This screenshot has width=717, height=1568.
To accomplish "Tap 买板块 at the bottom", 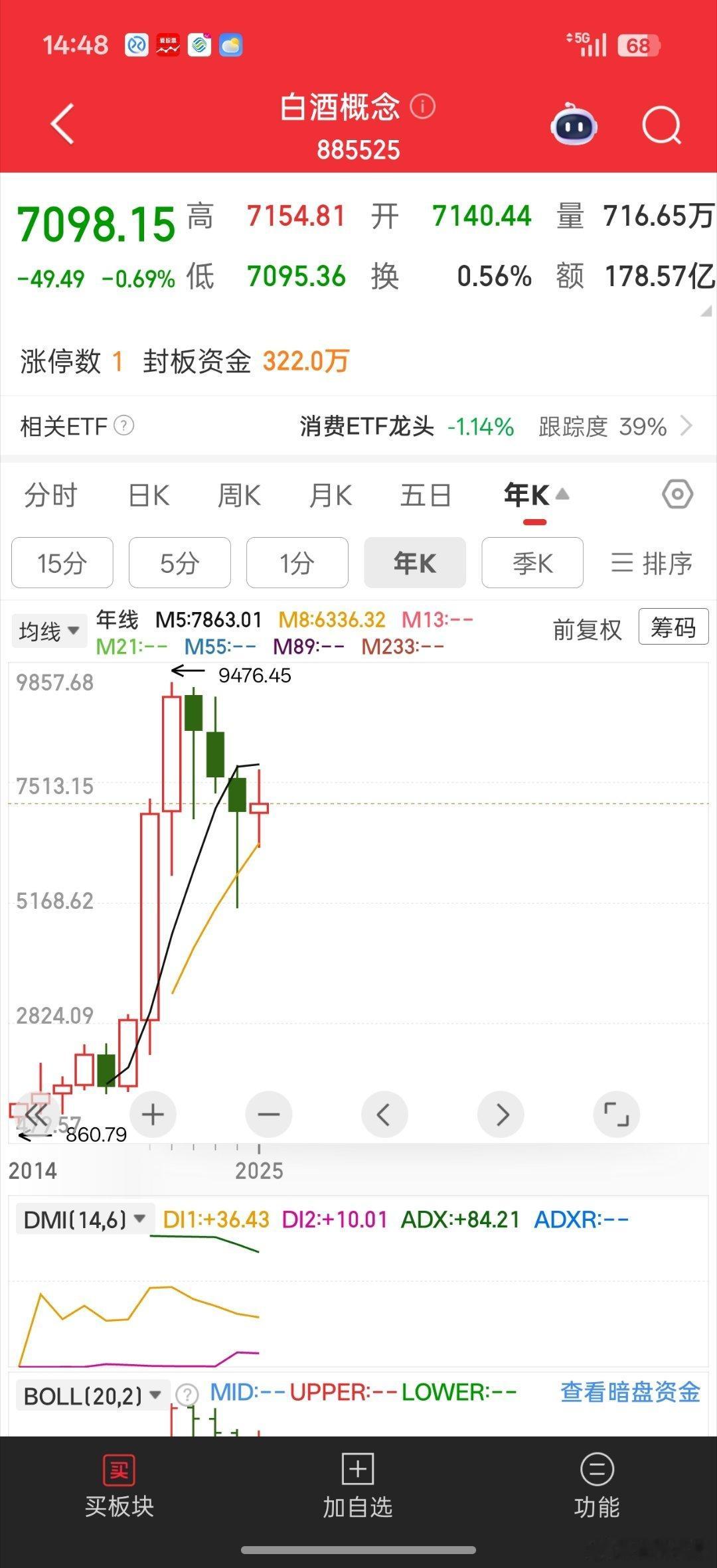I will click(x=119, y=1485).
